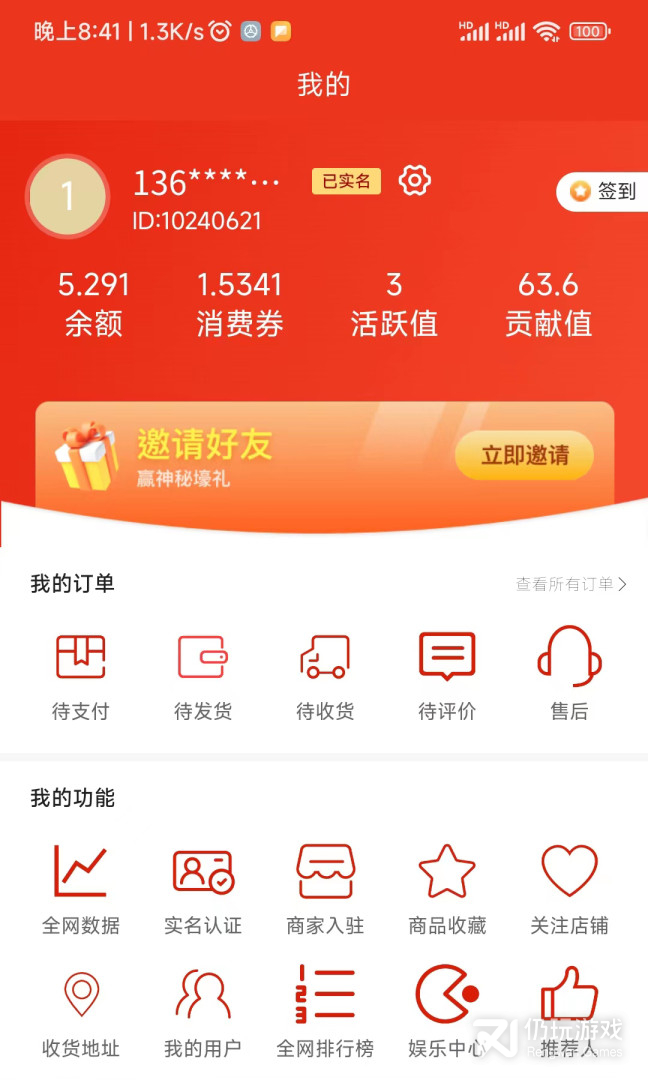Open 待收货 orders

click(325, 676)
